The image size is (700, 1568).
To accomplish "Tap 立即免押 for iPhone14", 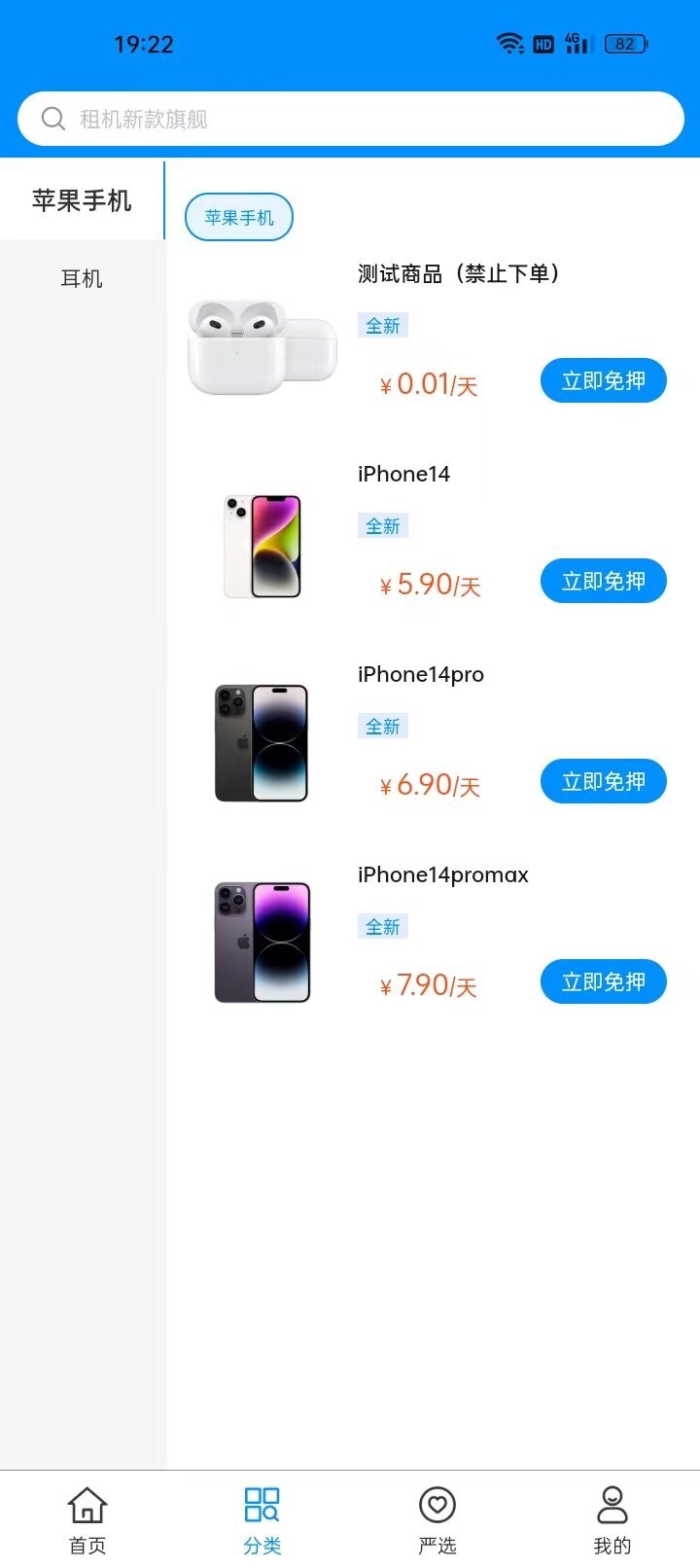I will point(603,581).
